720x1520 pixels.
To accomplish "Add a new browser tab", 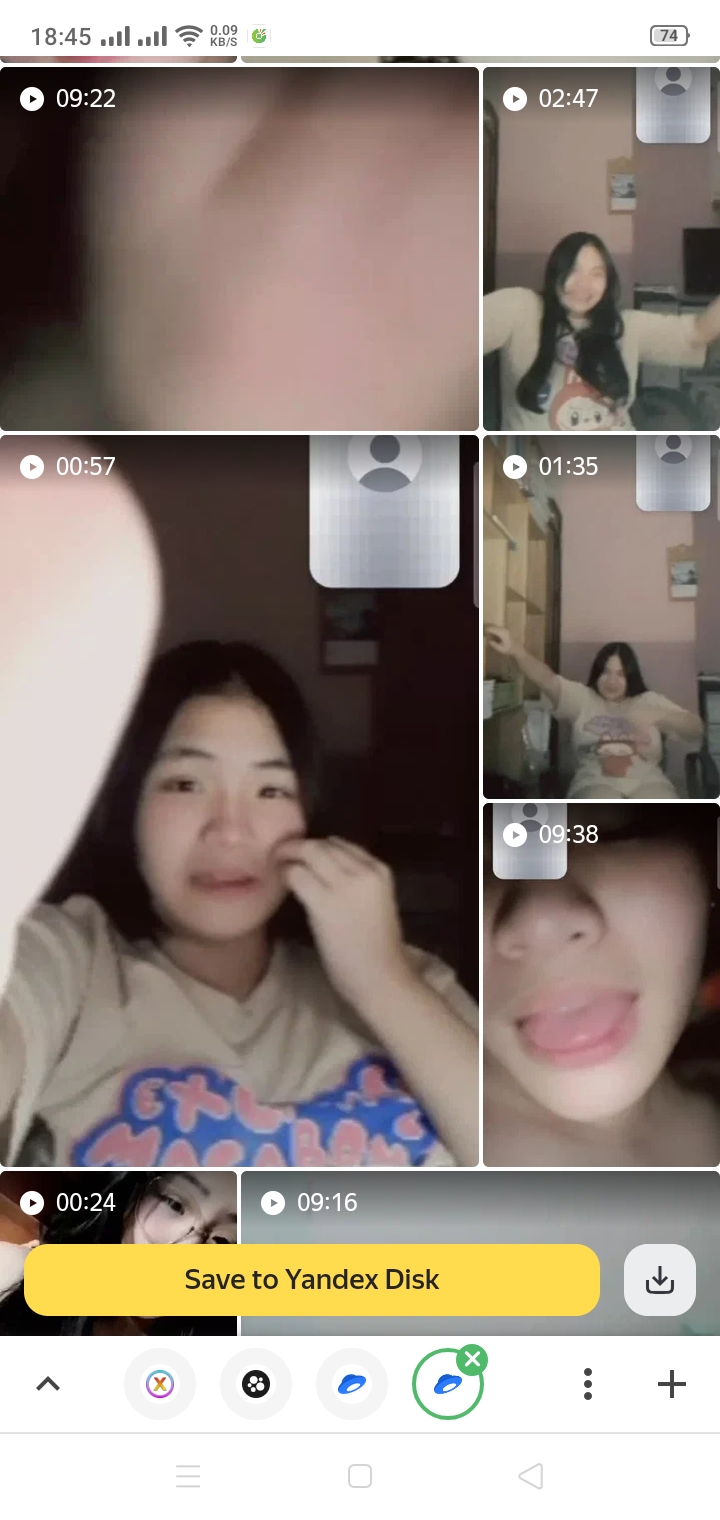I will click(671, 1384).
